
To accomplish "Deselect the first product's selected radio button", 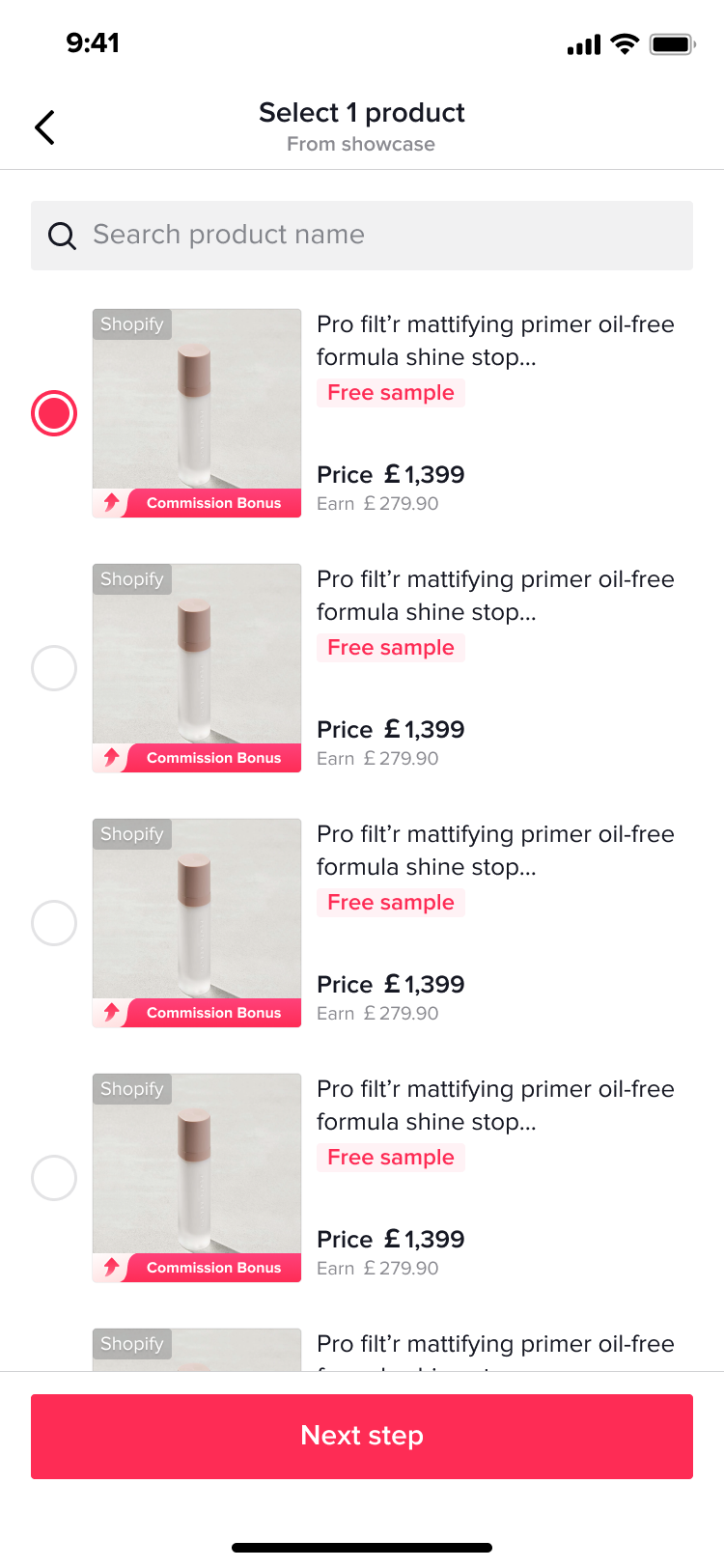I will pos(54,413).
